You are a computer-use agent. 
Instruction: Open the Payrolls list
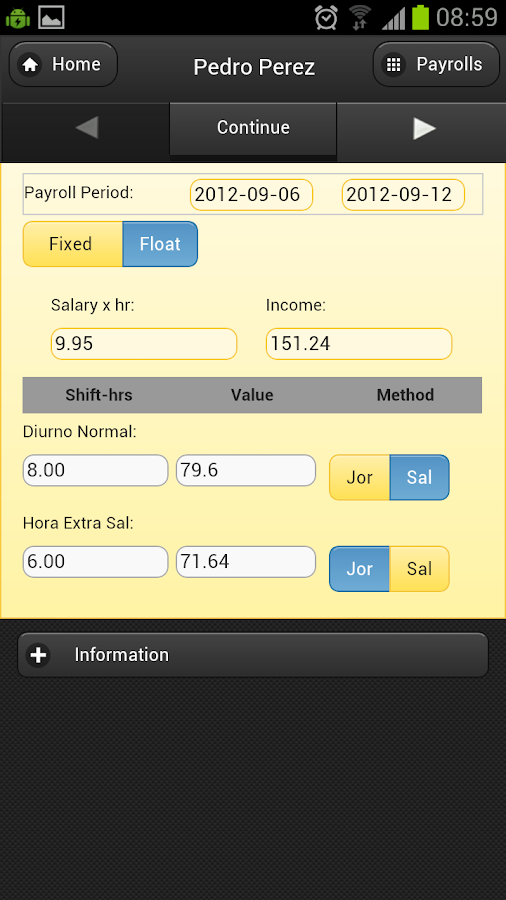437,64
